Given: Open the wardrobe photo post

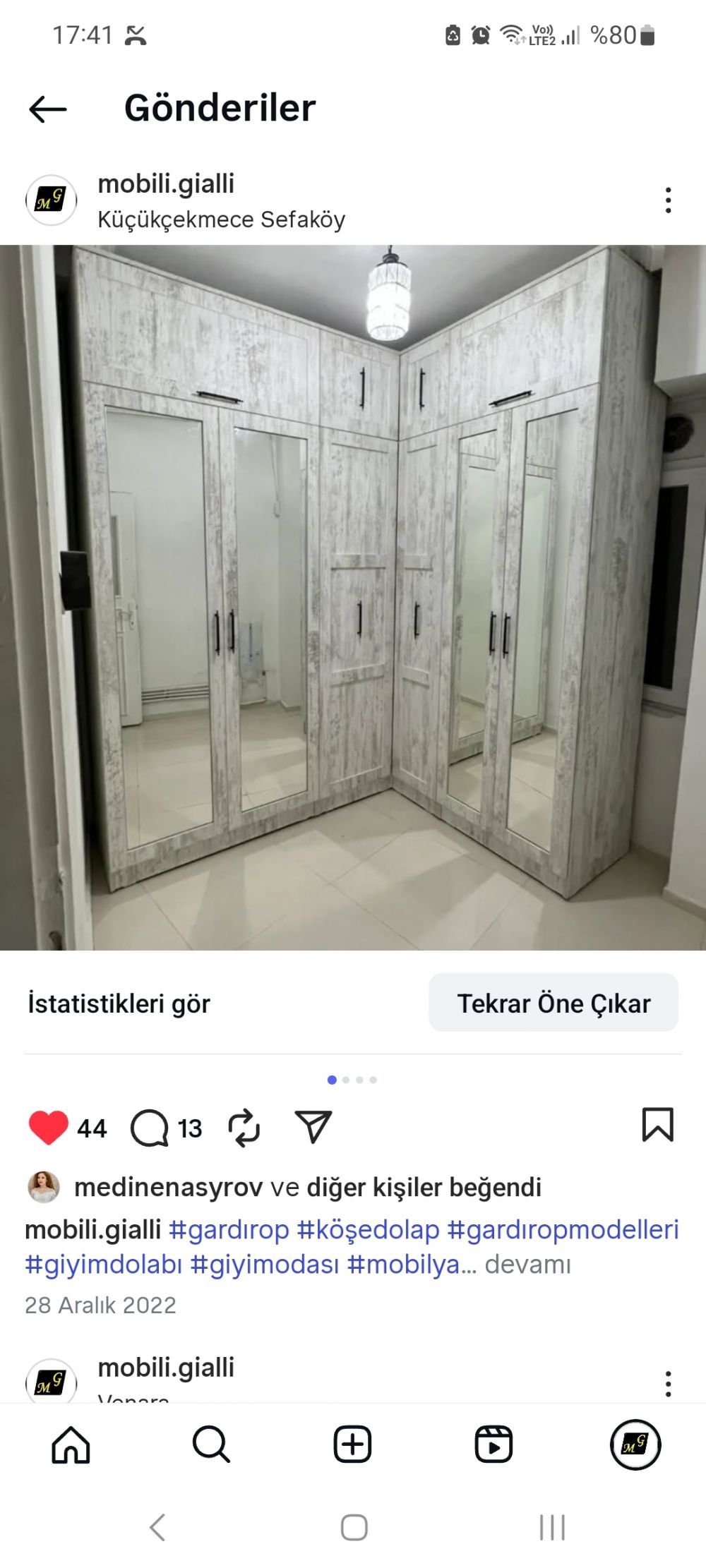Looking at the screenshot, I should coord(353,597).
